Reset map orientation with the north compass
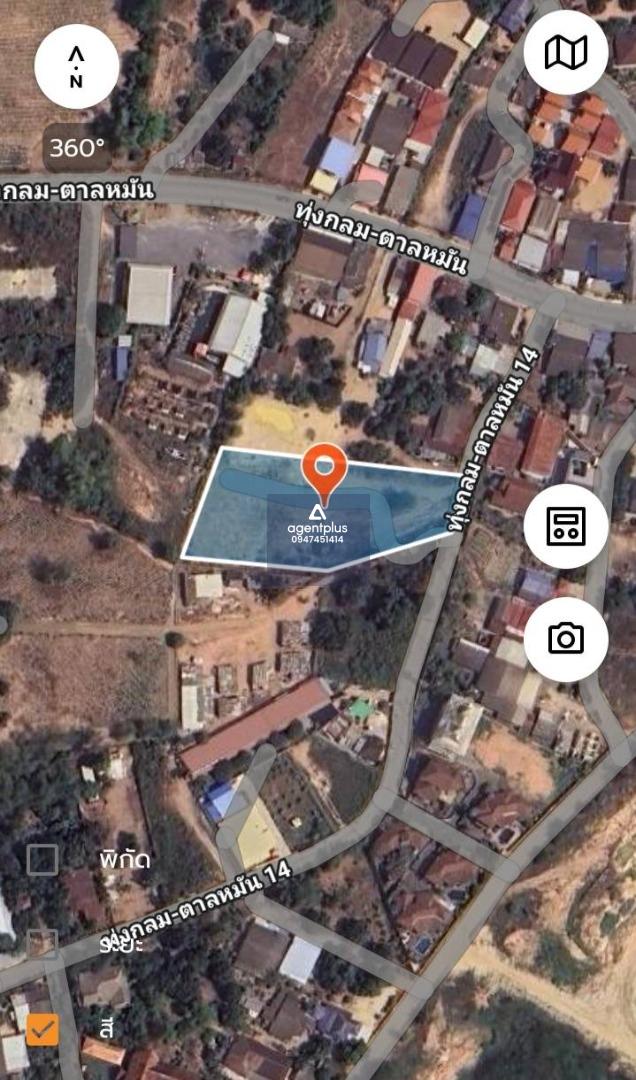636x1080 pixels. (x=76, y=66)
